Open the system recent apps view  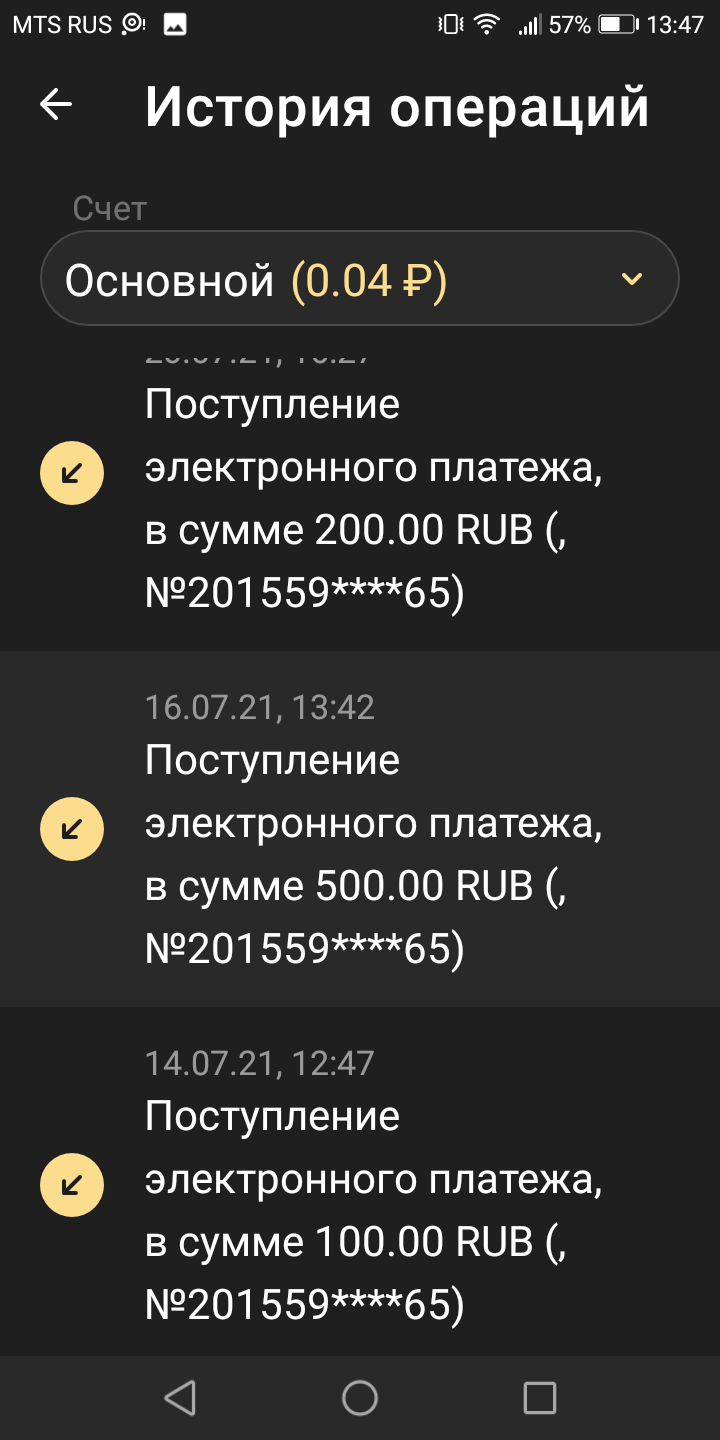[x=540, y=1397]
